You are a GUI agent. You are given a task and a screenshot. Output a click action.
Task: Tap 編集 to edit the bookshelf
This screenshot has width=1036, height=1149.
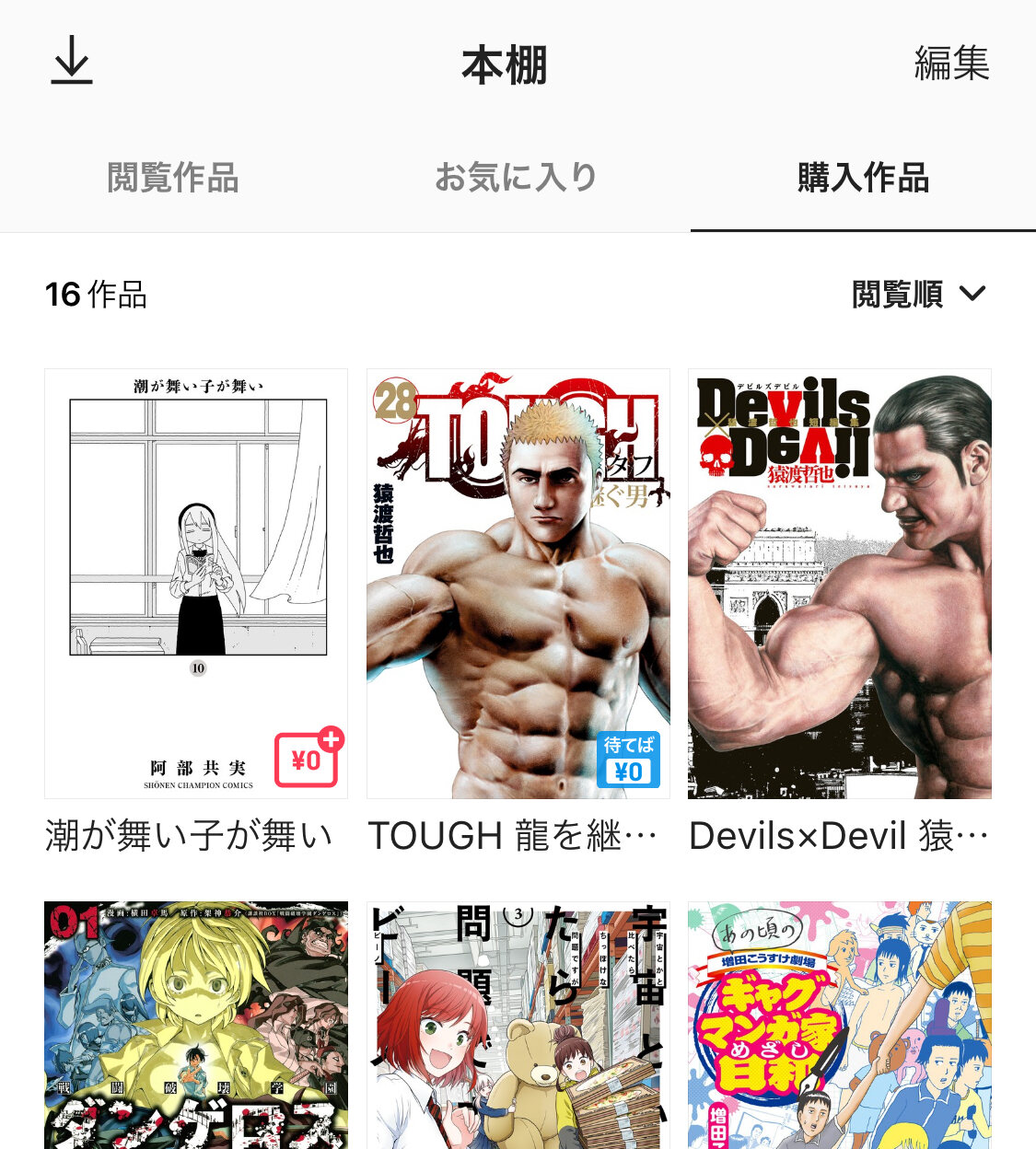951,64
